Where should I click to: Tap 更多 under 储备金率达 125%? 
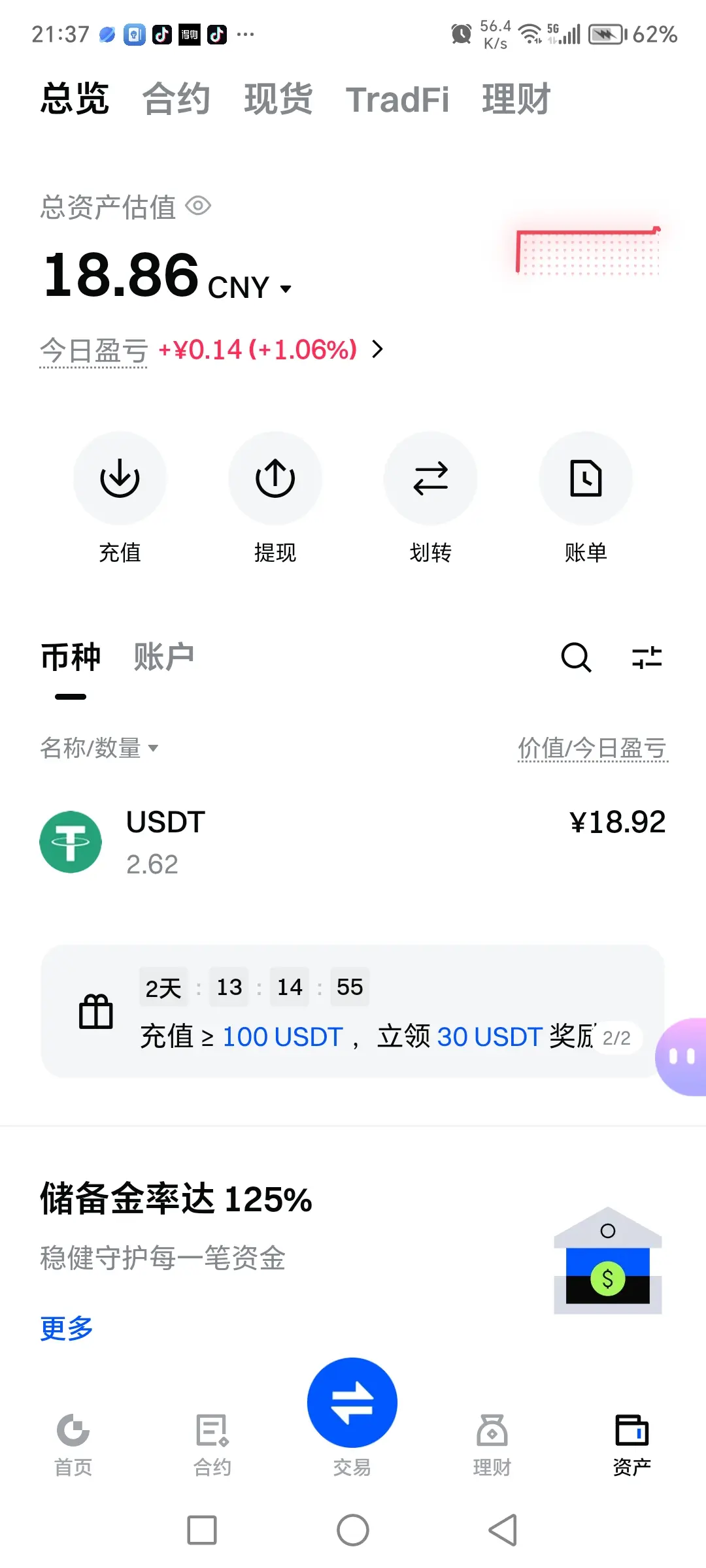pos(67,1328)
